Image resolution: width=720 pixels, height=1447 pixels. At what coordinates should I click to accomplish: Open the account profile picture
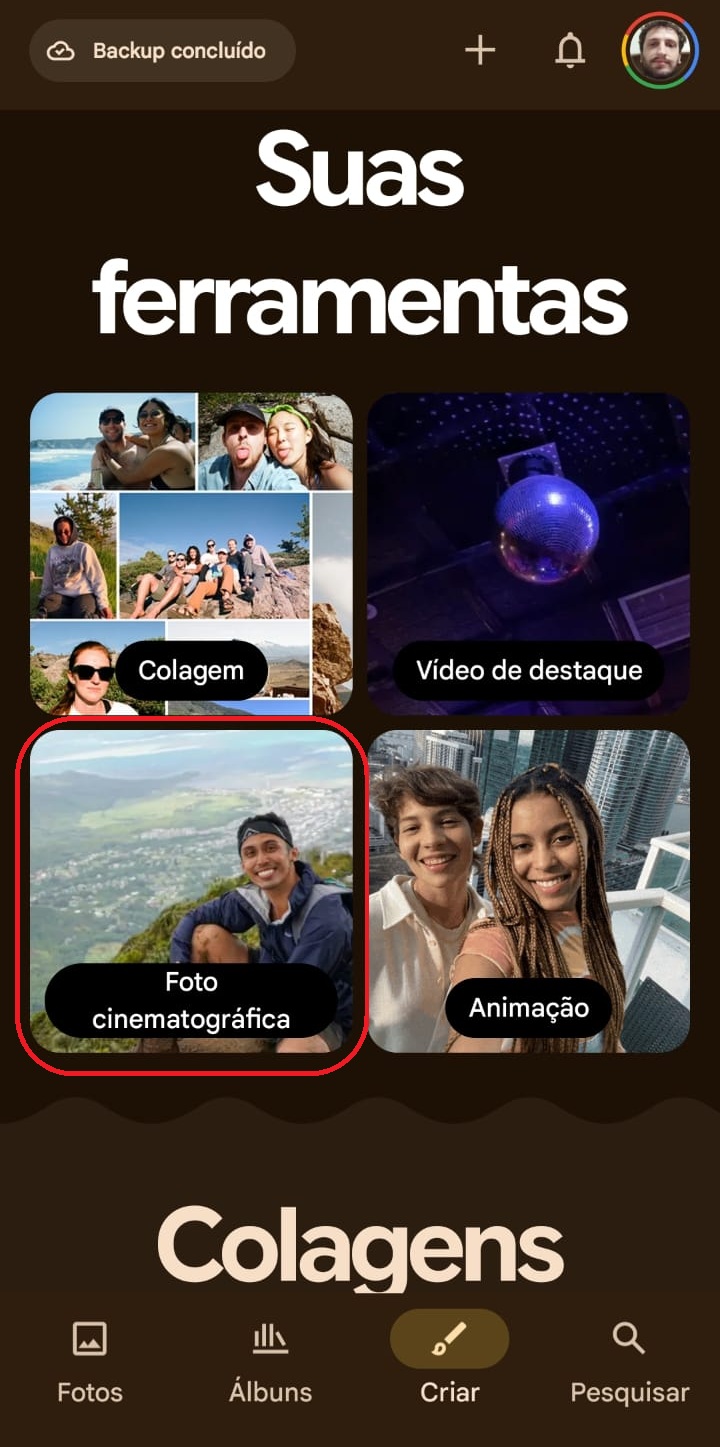click(x=659, y=50)
